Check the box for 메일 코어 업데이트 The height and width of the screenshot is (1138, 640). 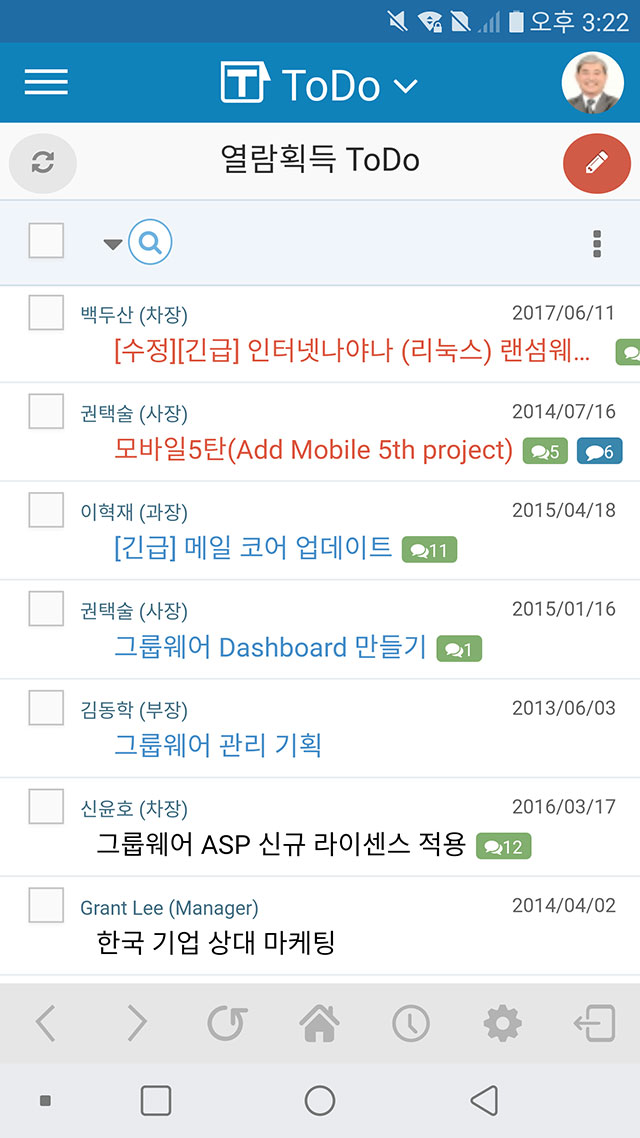[46, 510]
